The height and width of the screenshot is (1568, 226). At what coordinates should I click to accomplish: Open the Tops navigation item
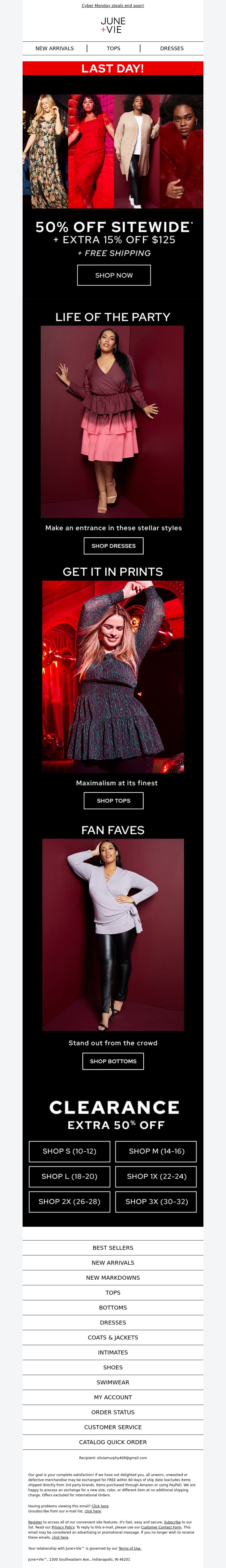coord(113,48)
